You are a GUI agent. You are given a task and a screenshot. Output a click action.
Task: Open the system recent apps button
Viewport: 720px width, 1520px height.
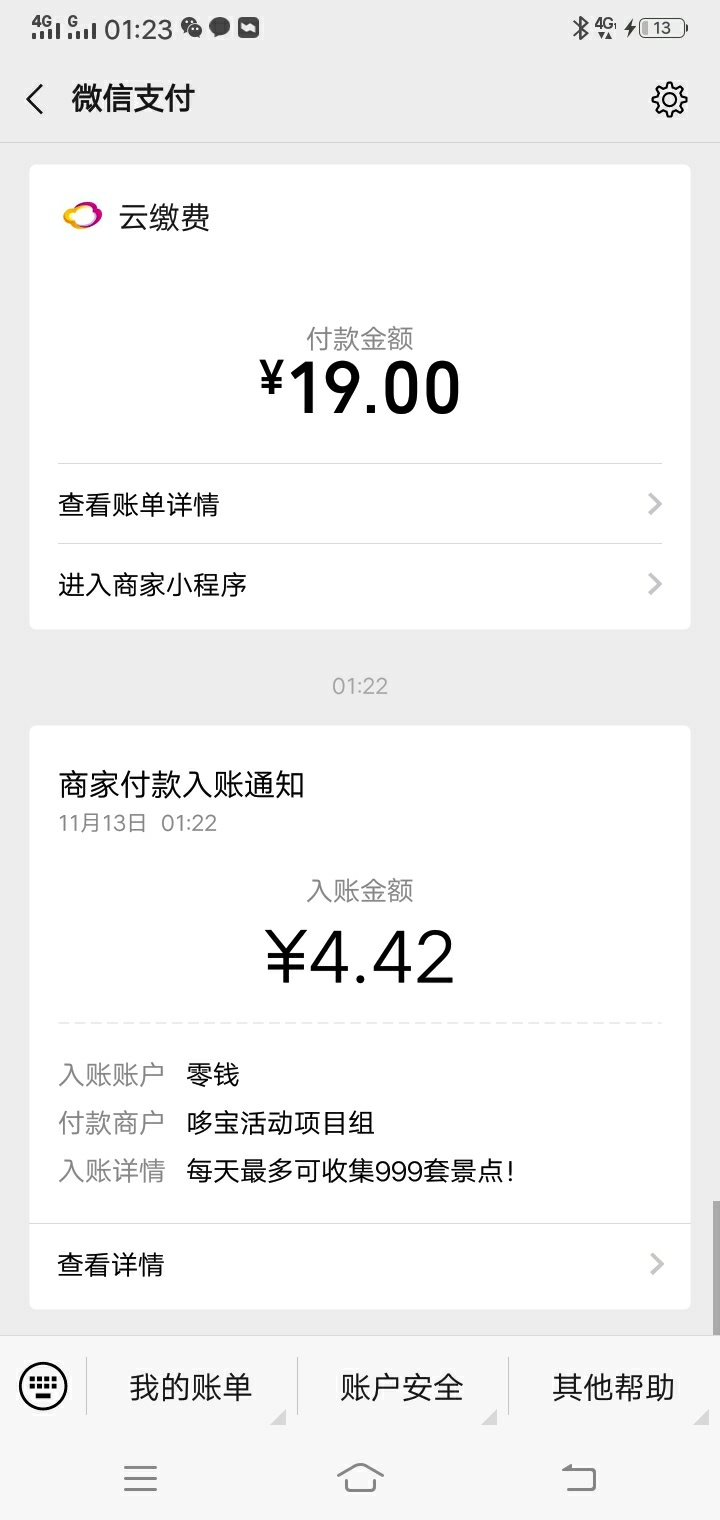click(x=141, y=1477)
